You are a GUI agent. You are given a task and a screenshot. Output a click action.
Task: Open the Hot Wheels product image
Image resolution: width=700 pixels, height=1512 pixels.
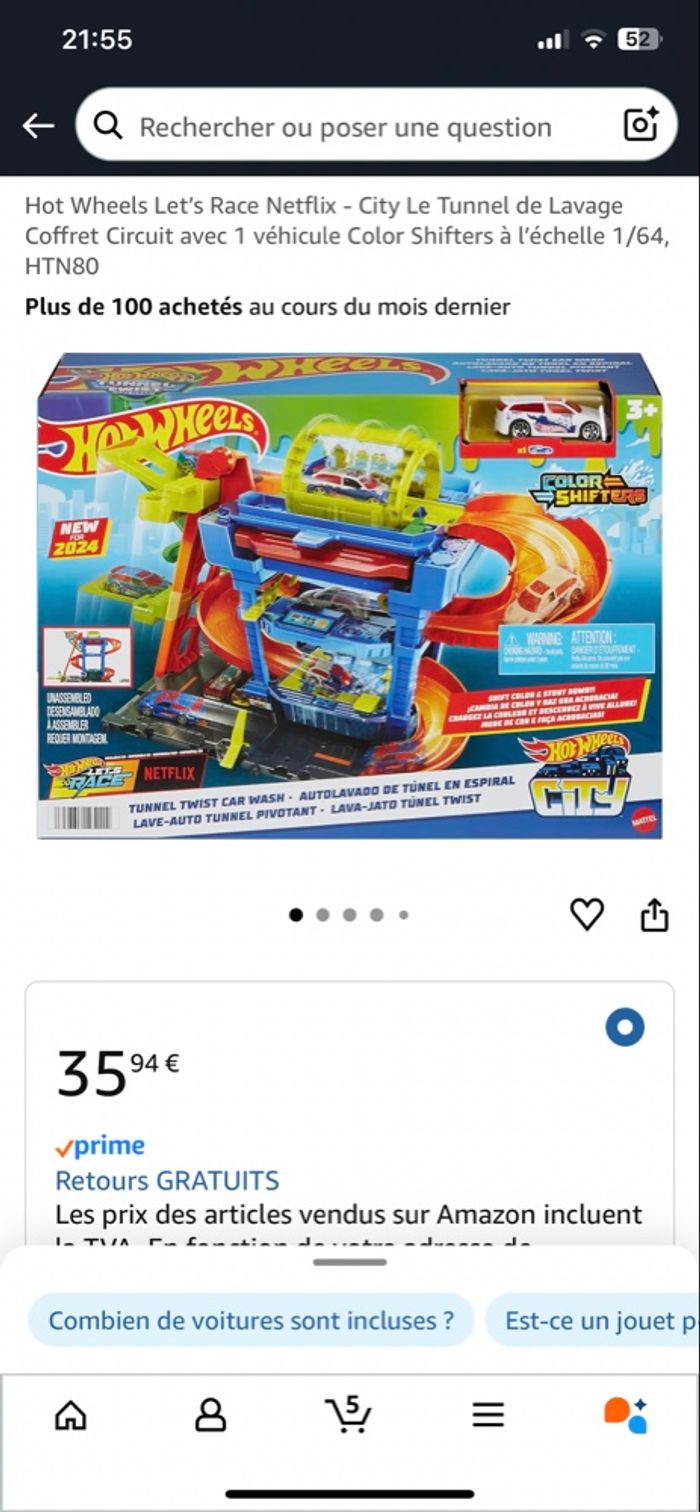coord(349,595)
